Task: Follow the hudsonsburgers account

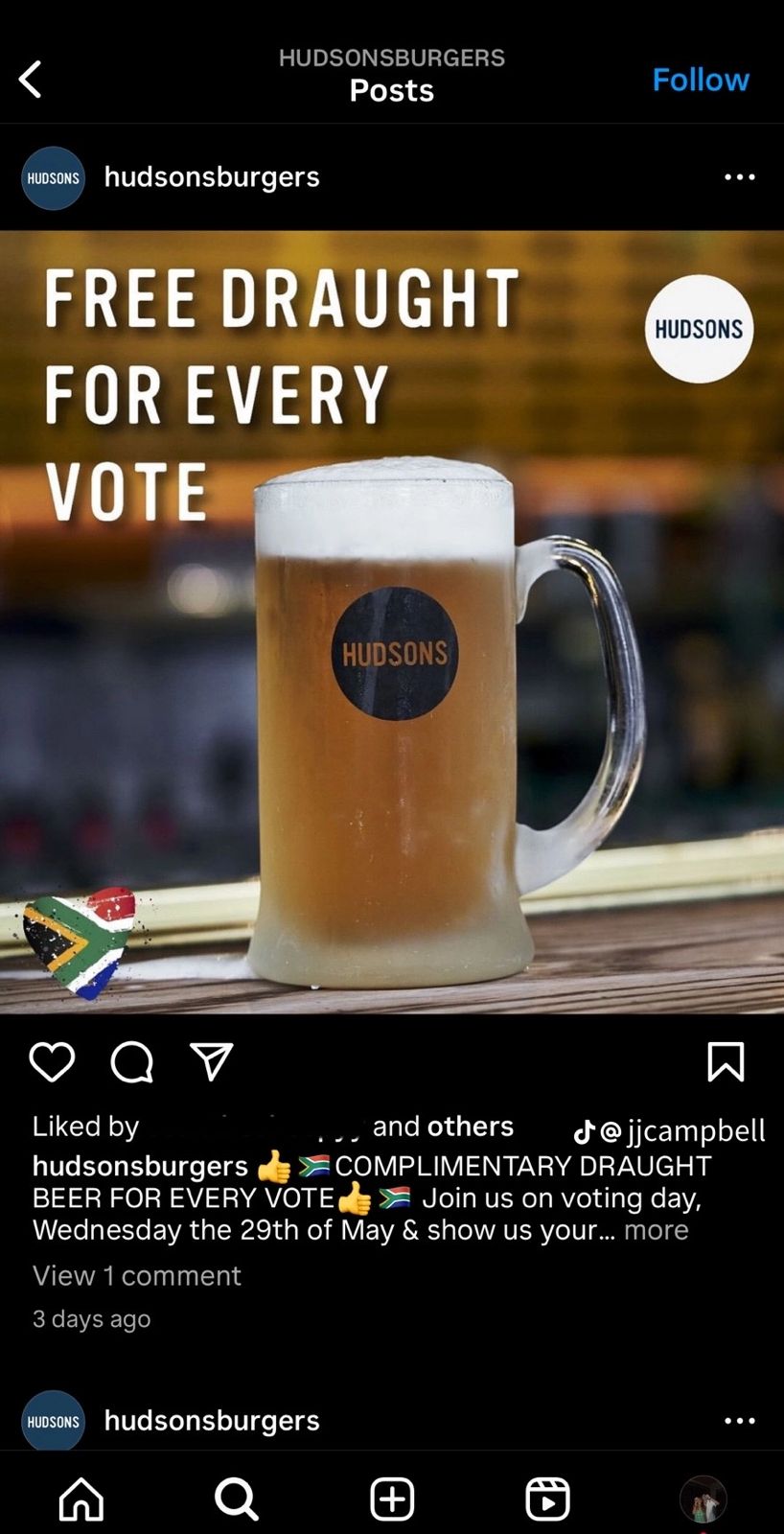Action: 701,80
